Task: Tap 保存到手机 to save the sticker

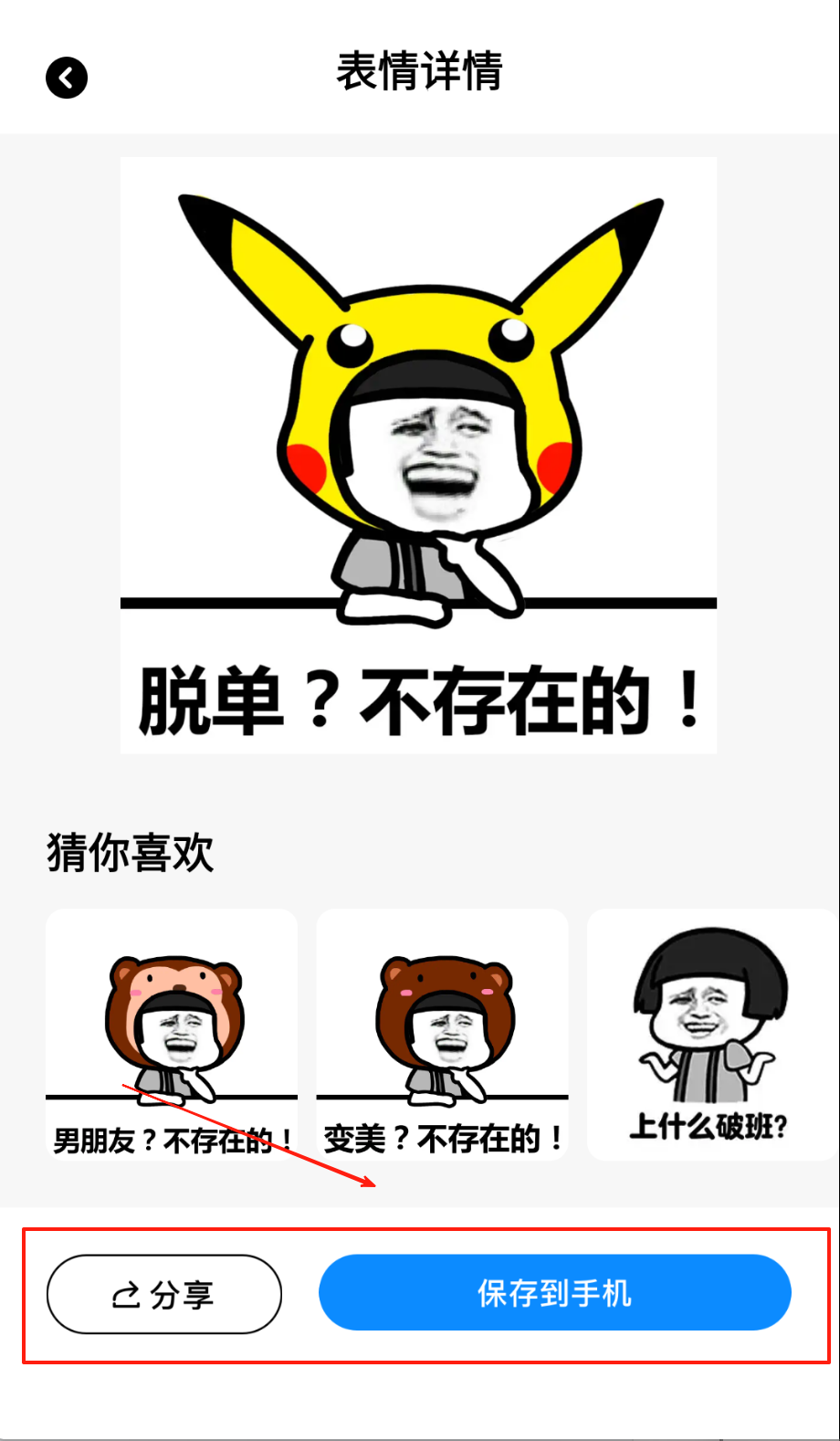Action: (x=554, y=1292)
